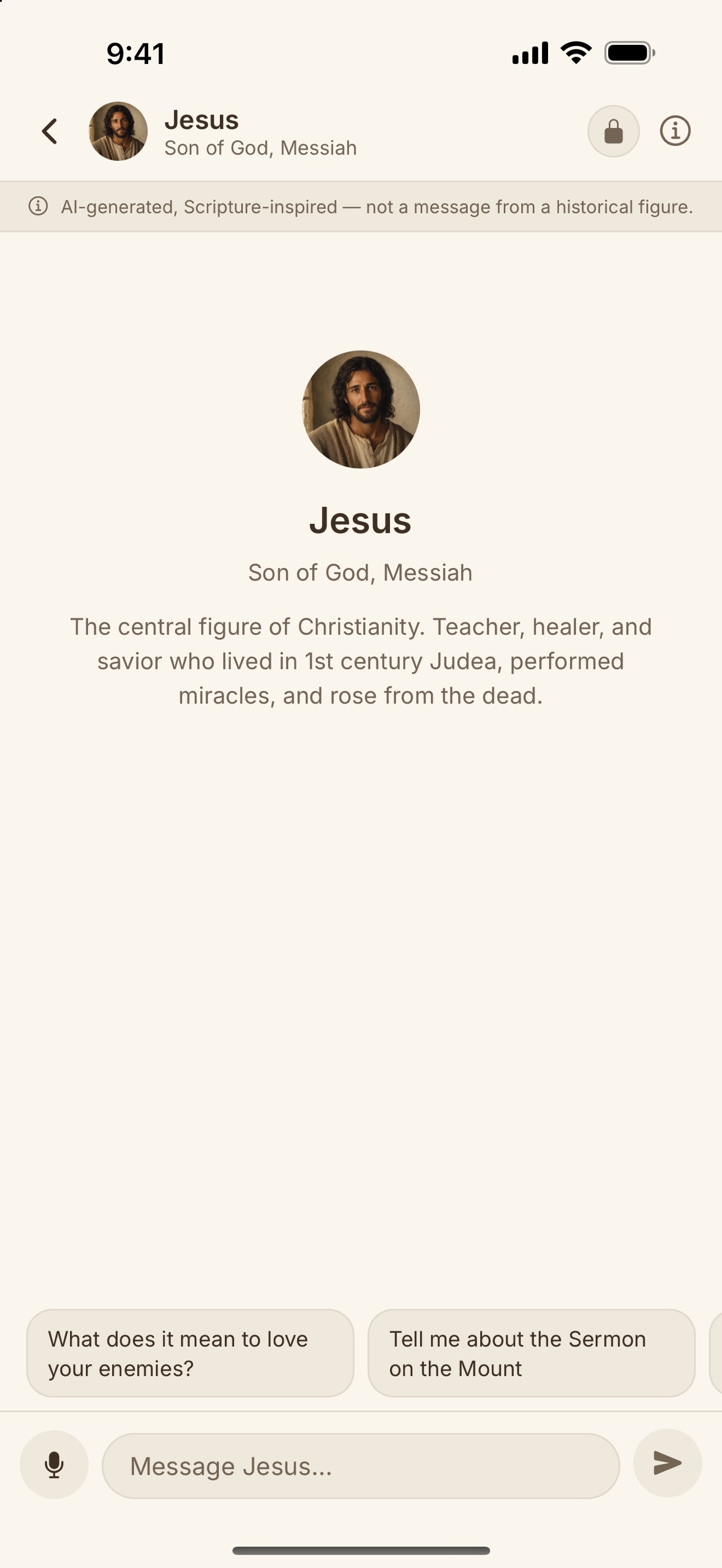Select the "Sermon on the Mount" suggestion
722x1568 pixels.
pyautogui.click(x=531, y=1353)
